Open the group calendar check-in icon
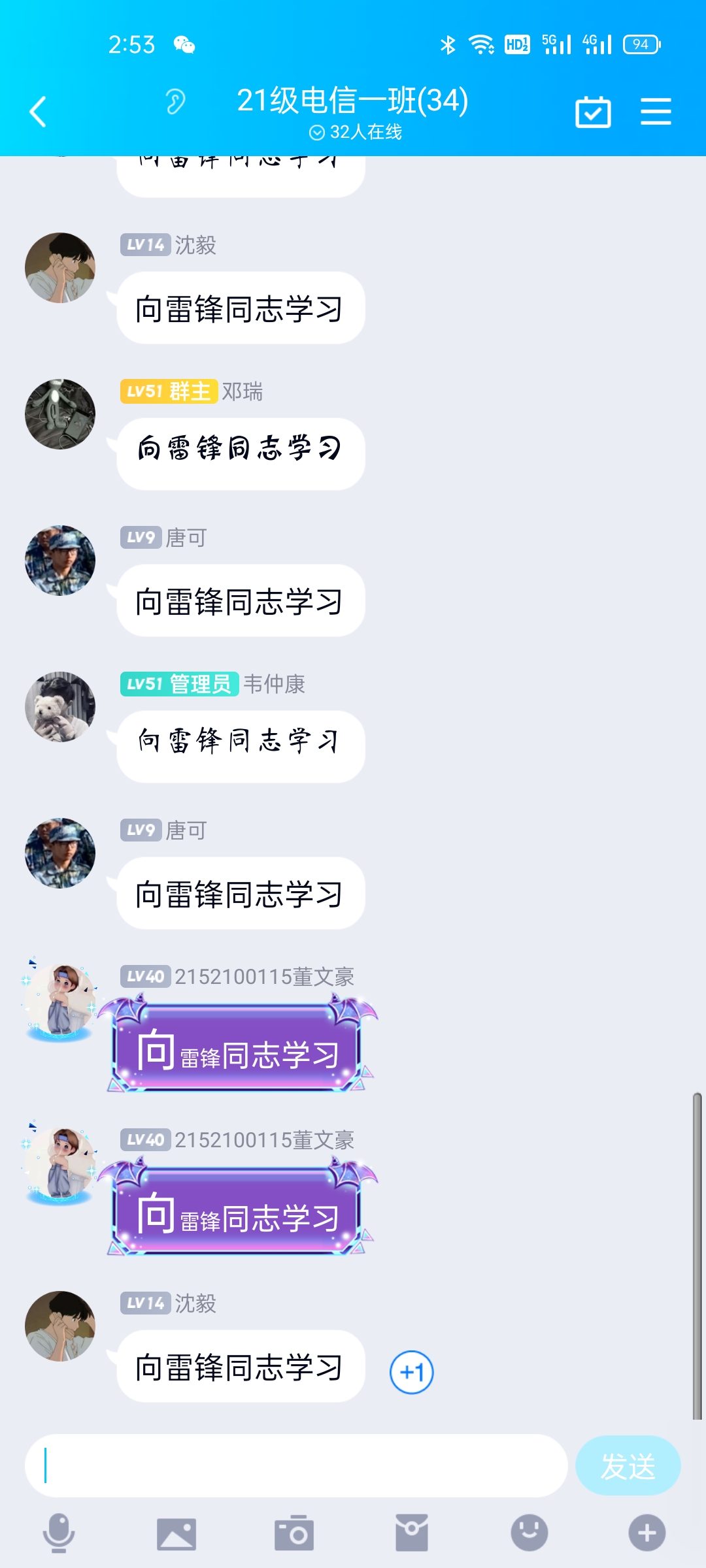This screenshot has width=706, height=1568. (593, 112)
